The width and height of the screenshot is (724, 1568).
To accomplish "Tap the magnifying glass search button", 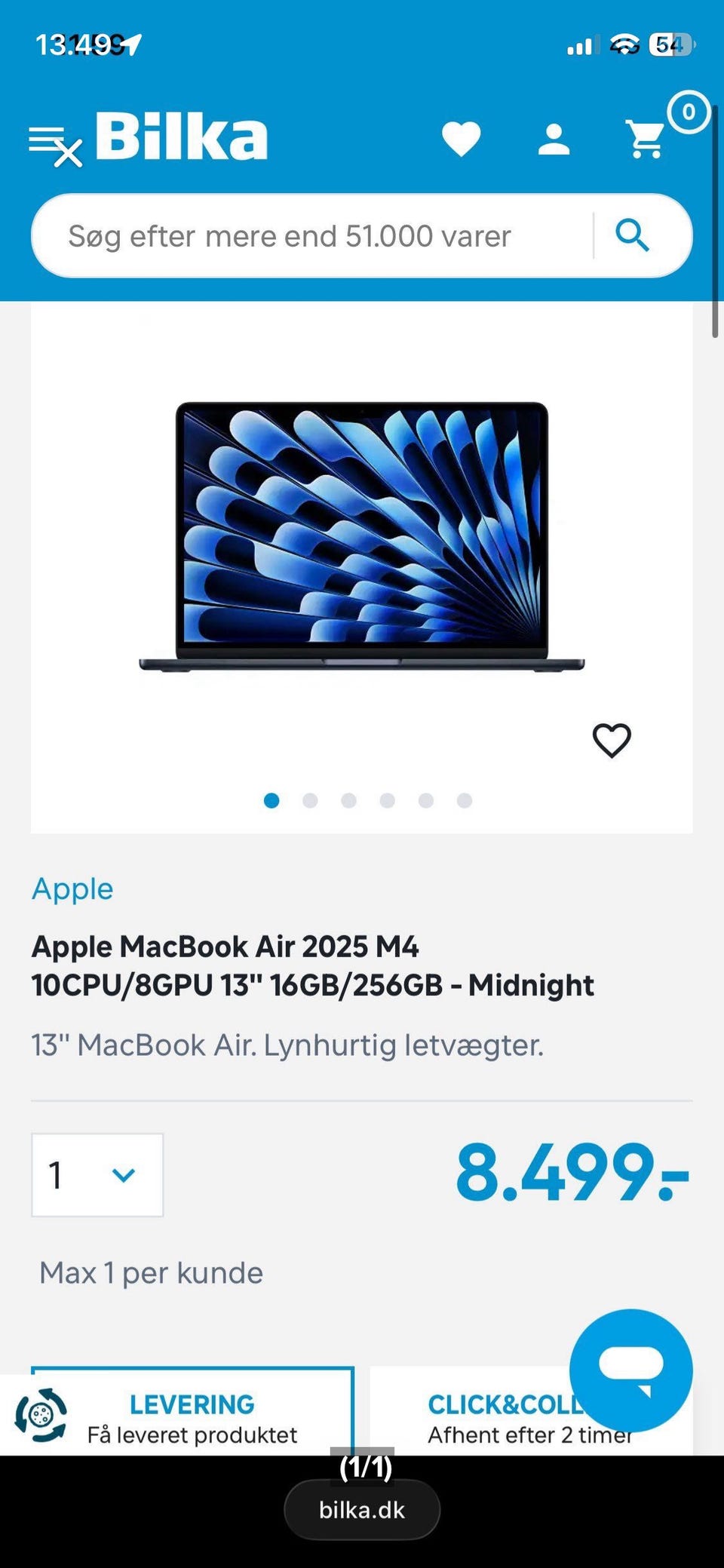I will (x=632, y=235).
